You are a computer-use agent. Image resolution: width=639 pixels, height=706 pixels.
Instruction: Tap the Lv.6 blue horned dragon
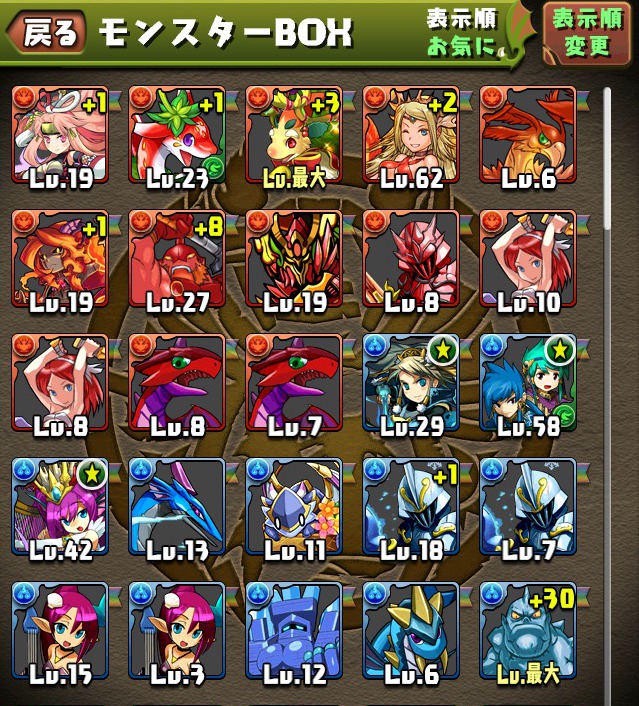point(411,629)
